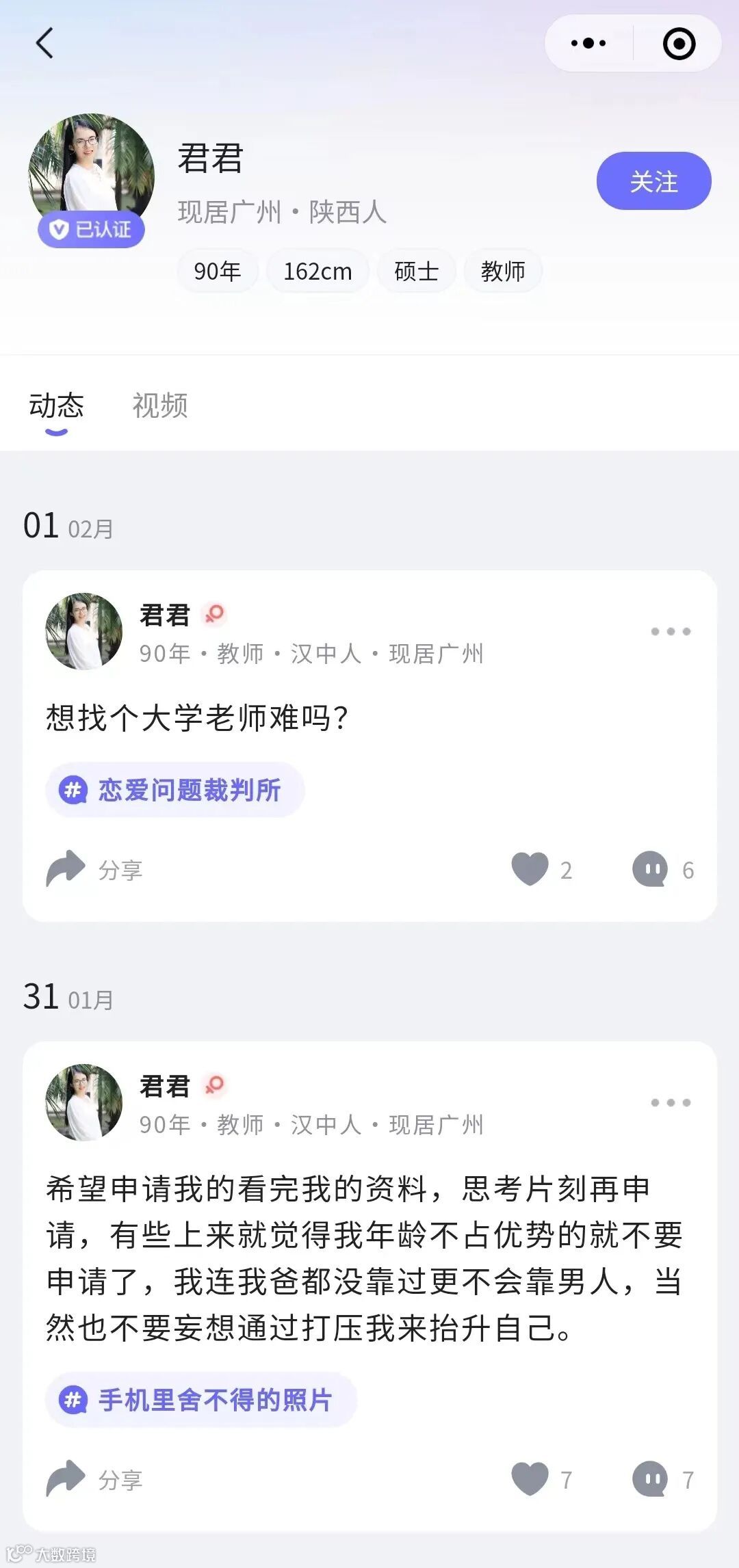Close the mini program with circle icon
739x1568 pixels.
point(679,44)
